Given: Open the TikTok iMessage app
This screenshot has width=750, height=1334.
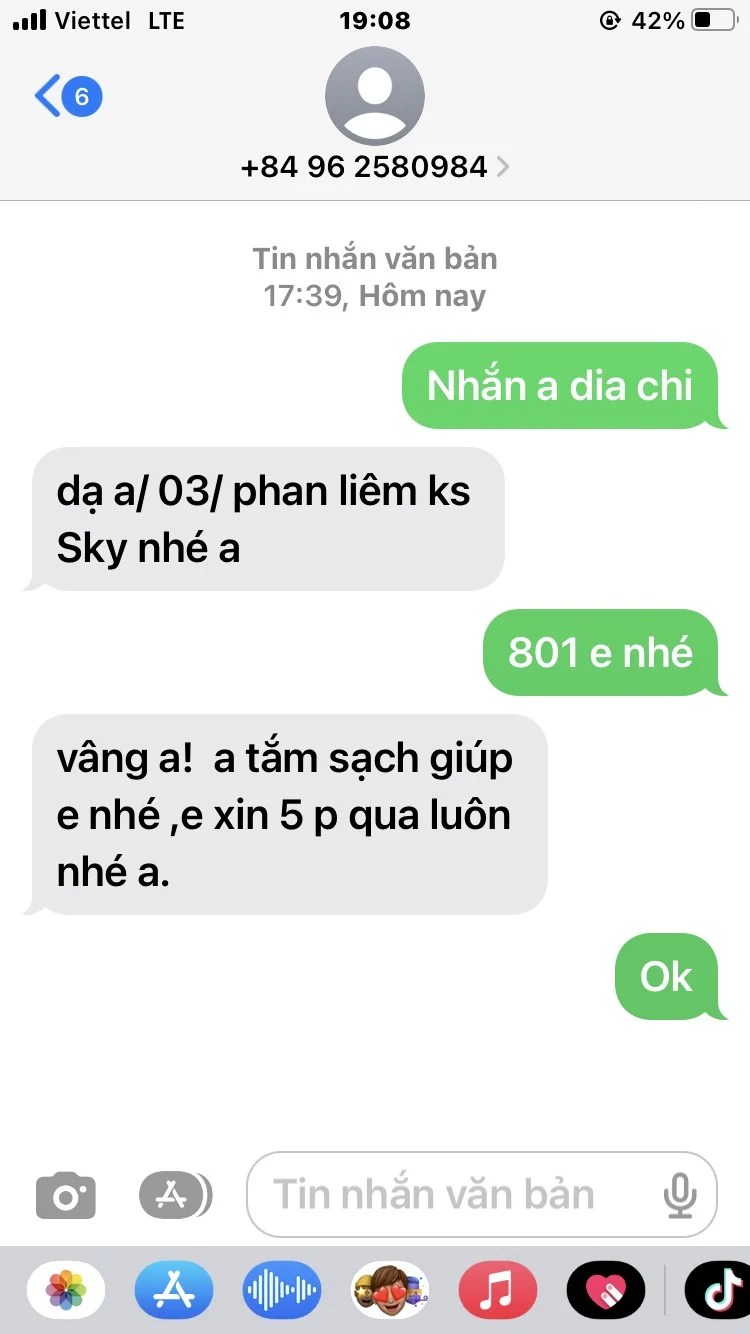Looking at the screenshot, I should click(718, 1290).
